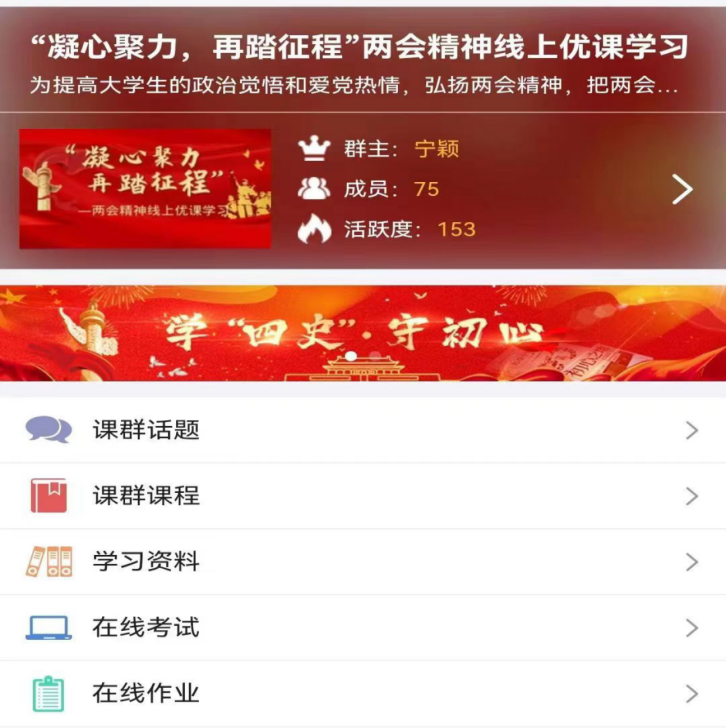
Task: Open the 学"四史"·守初心 banner
Action: click(x=363, y=332)
